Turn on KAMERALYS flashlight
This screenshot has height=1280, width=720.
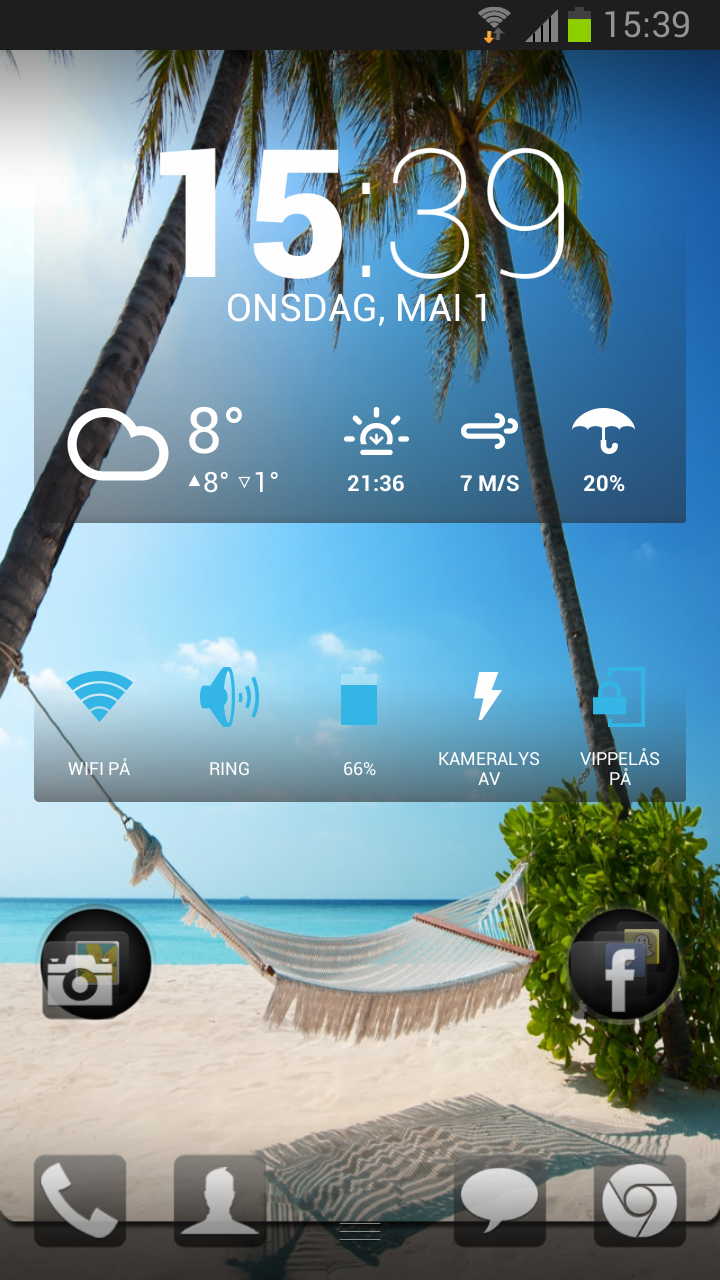tap(489, 722)
